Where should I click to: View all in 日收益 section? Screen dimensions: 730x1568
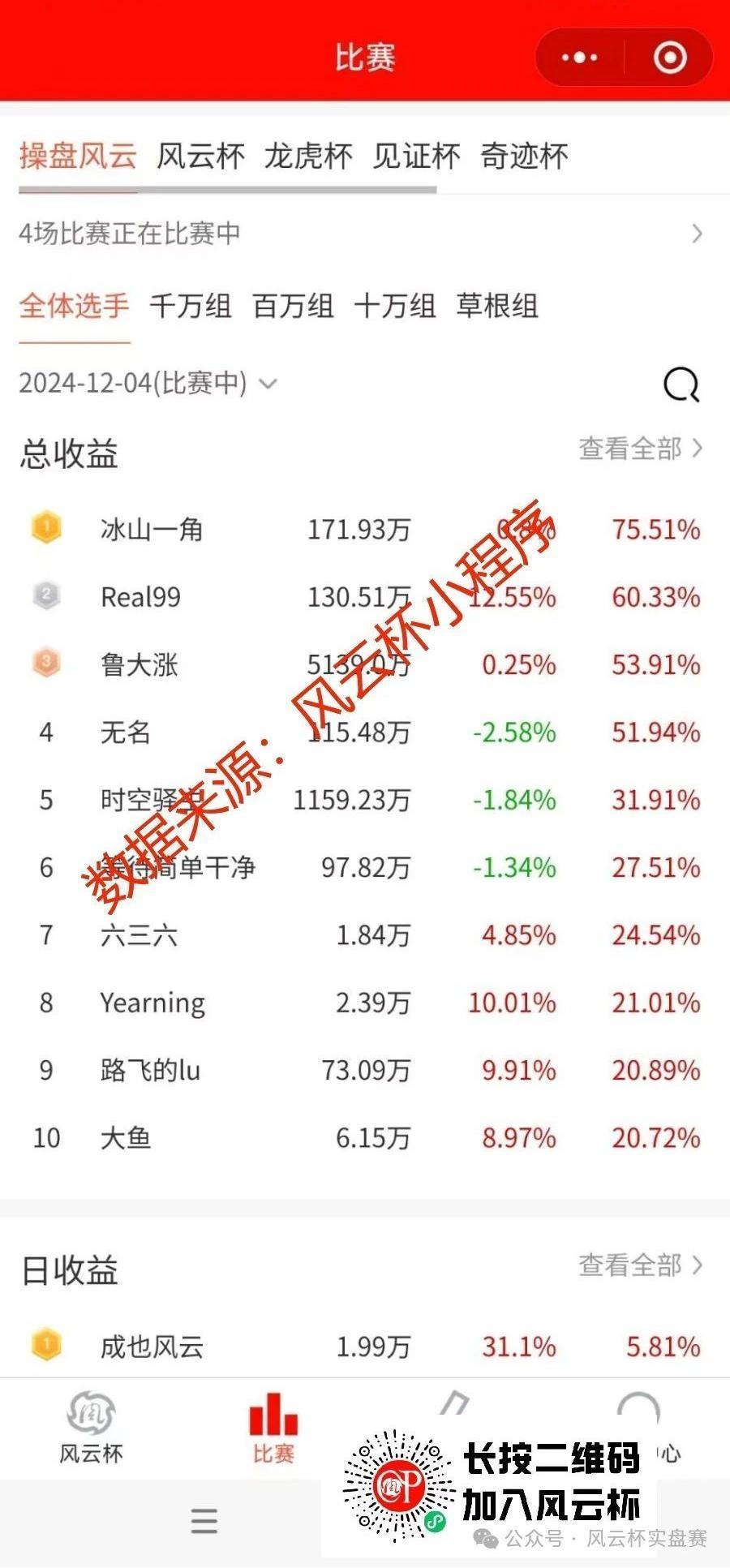pos(640,1265)
